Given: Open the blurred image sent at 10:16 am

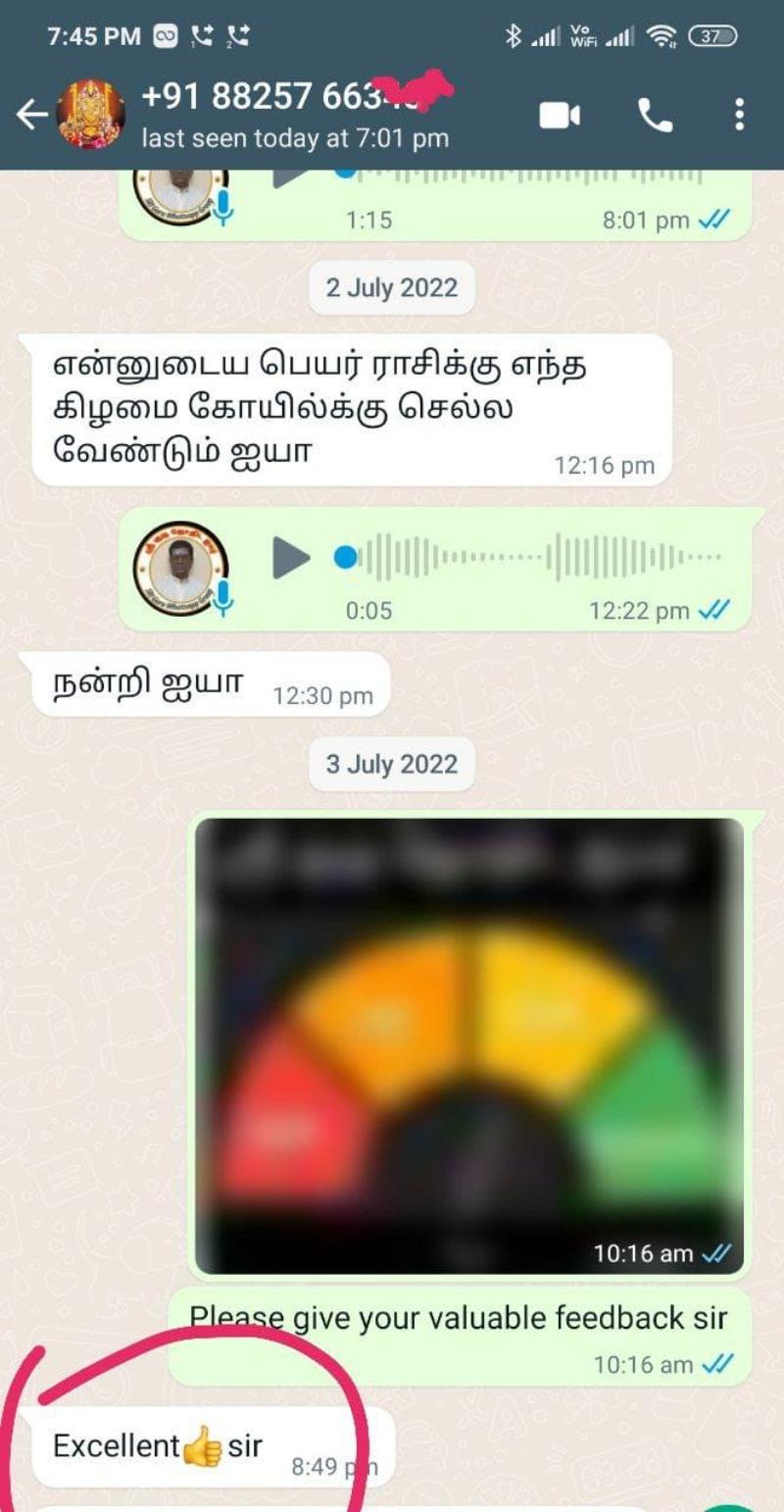Looking at the screenshot, I should click(468, 1044).
